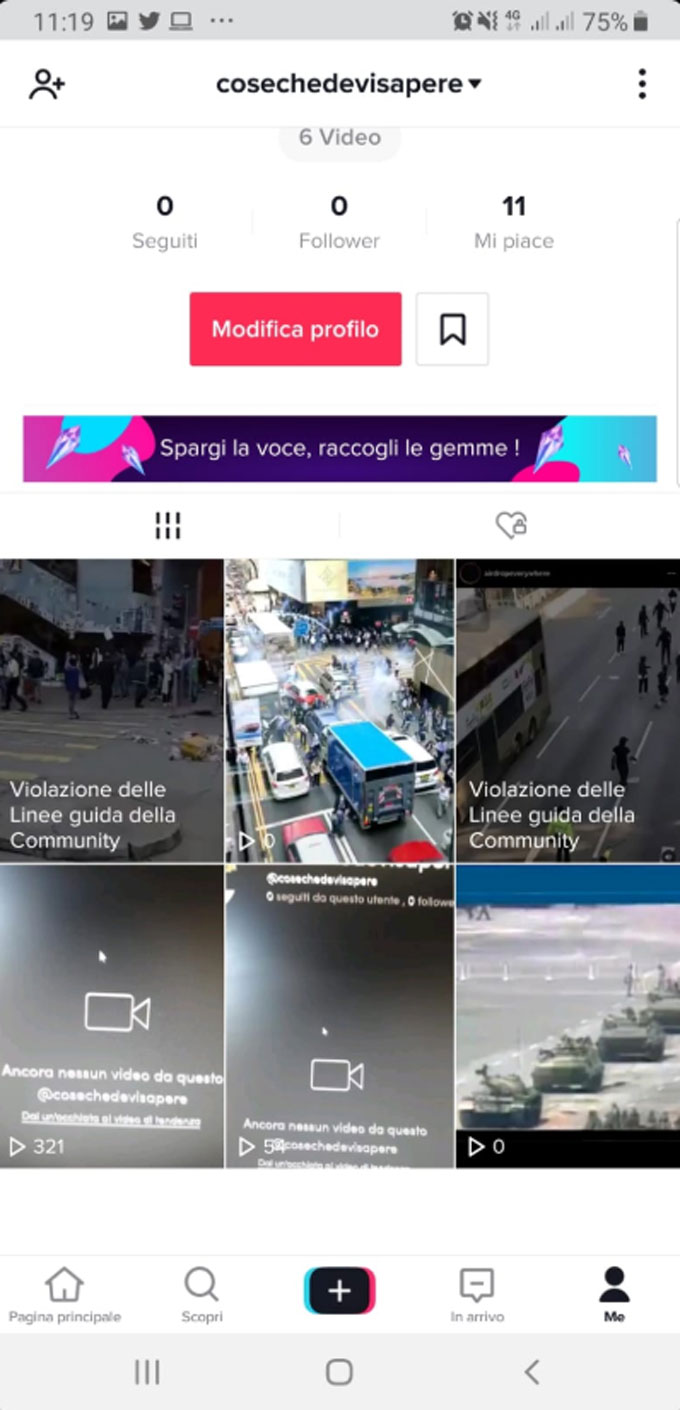Open the add friends icon
The image size is (680, 1410).
pos(46,84)
